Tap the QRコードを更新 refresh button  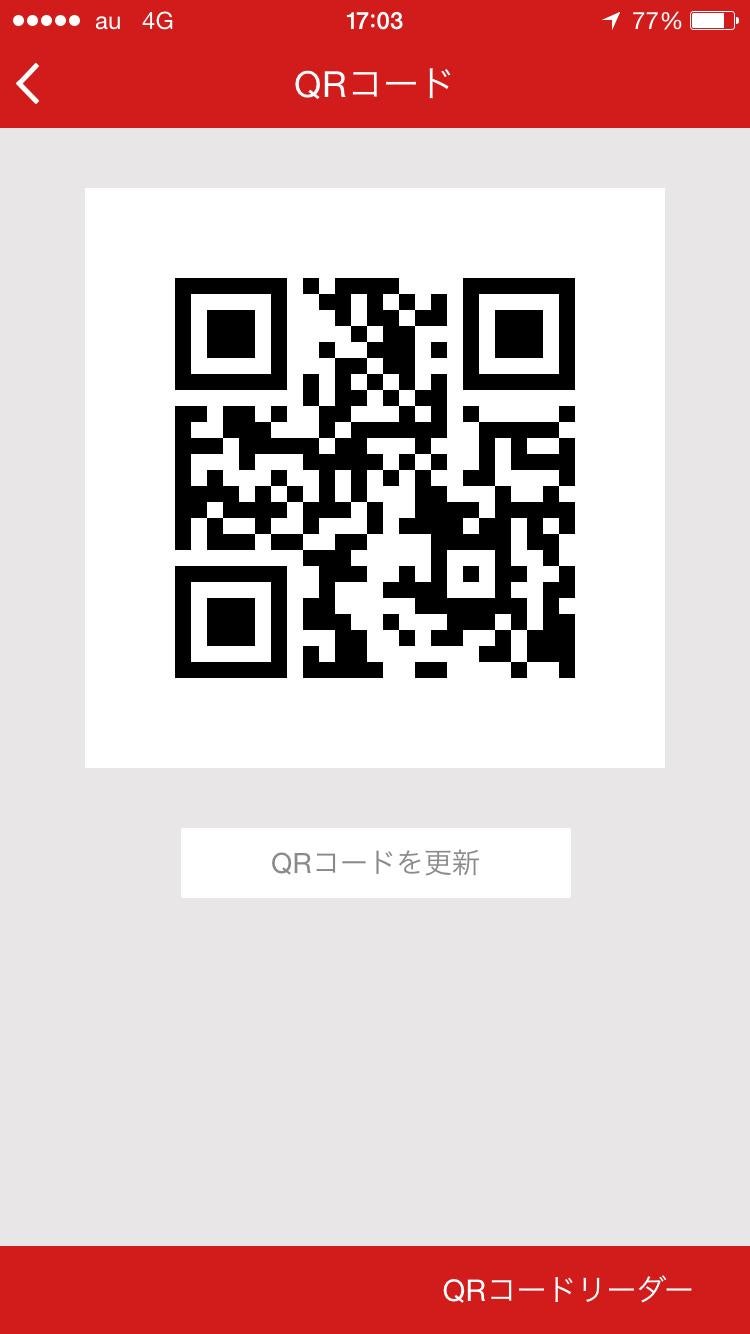pos(375,862)
